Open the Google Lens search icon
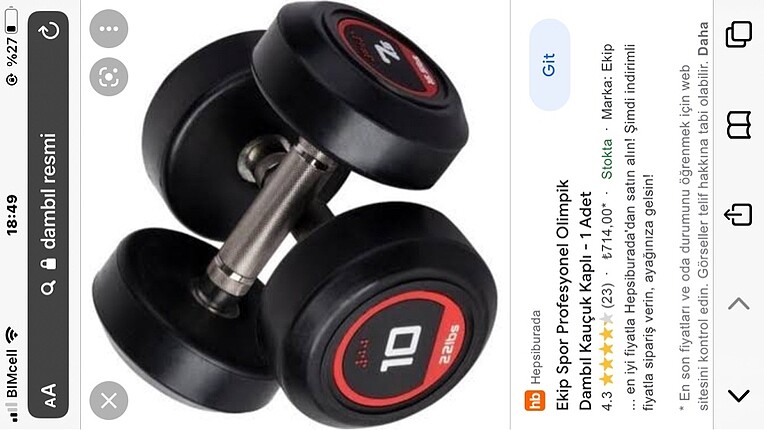 tap(109, 76)
